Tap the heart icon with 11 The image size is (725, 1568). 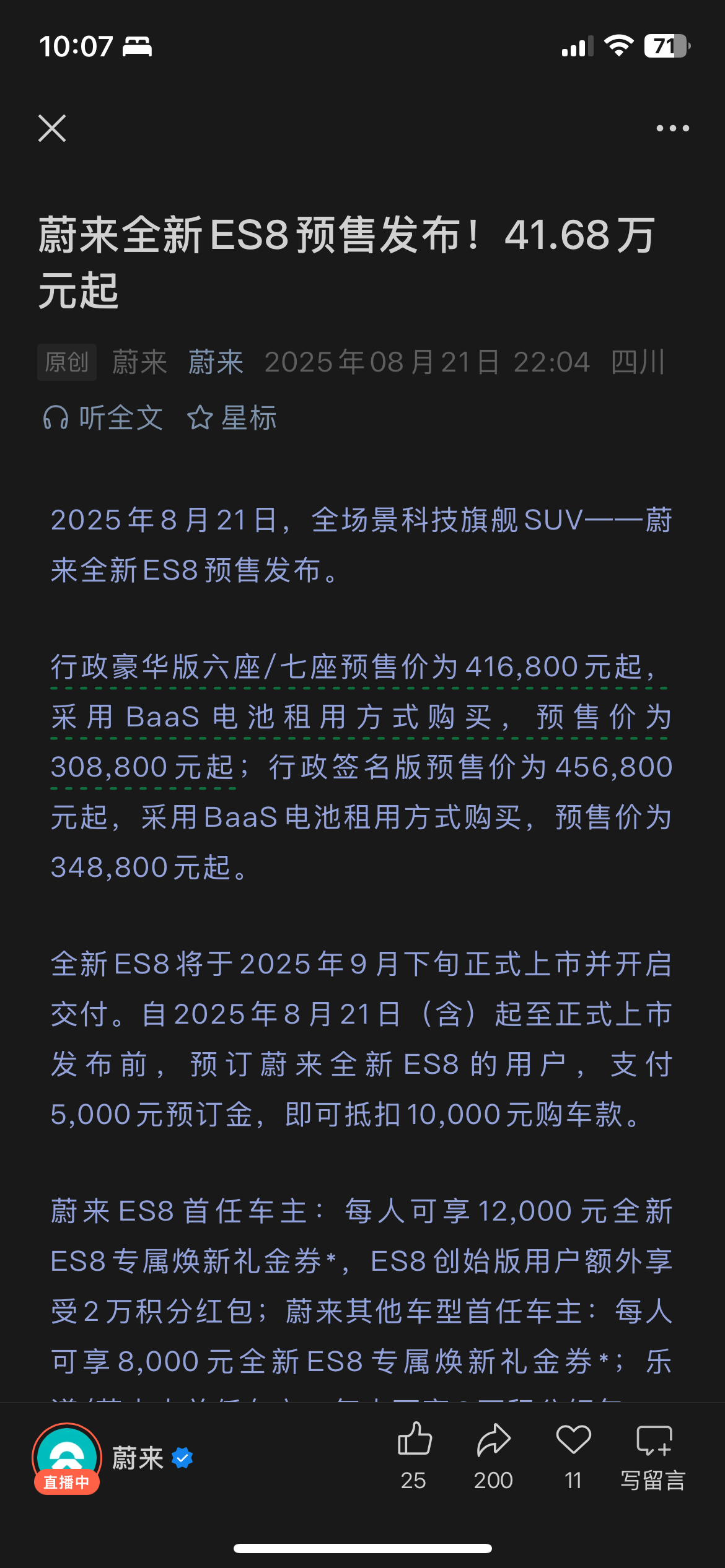[573, 1456]
